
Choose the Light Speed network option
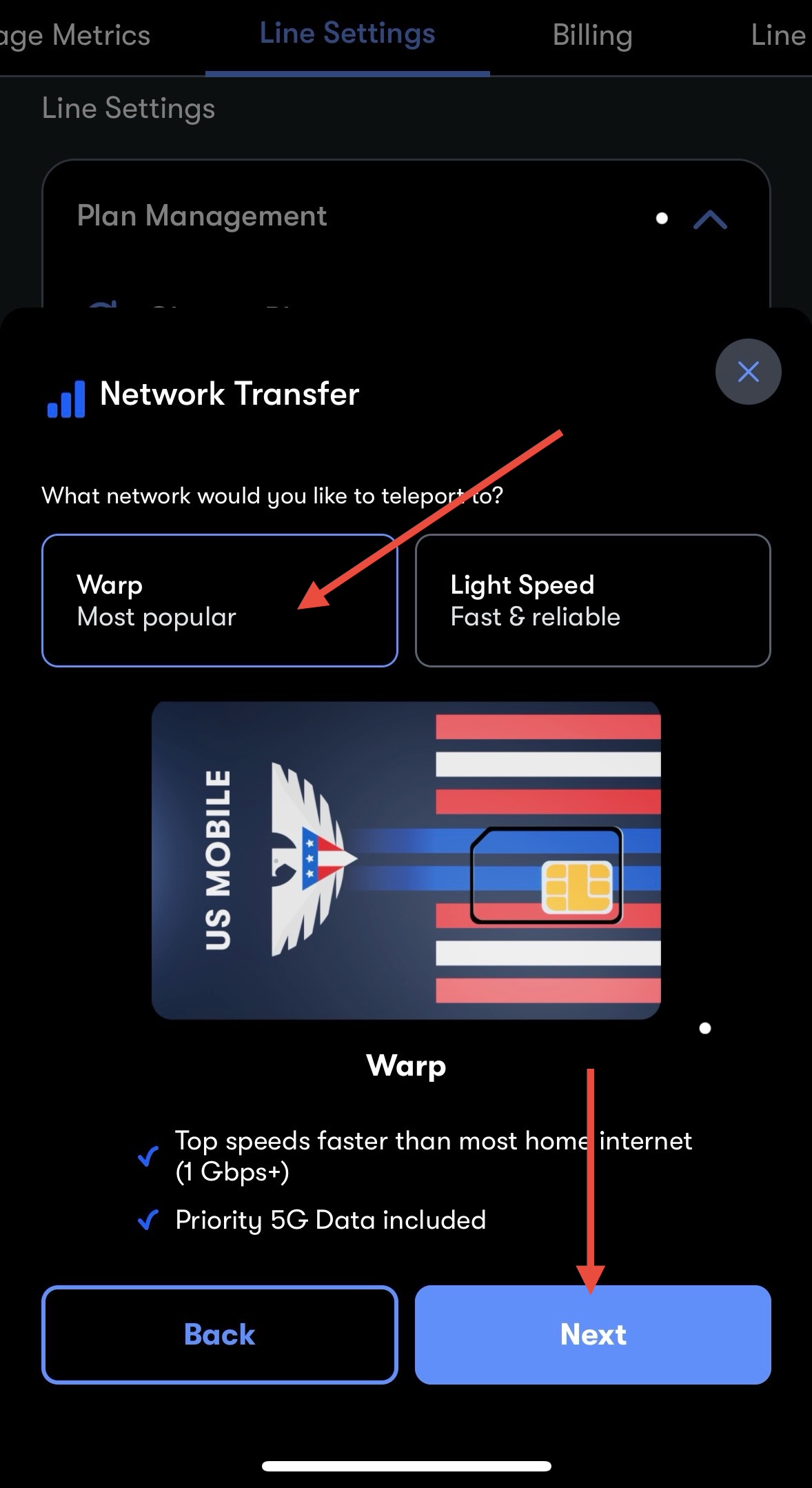pyautogui.click(x=592, y=600)
